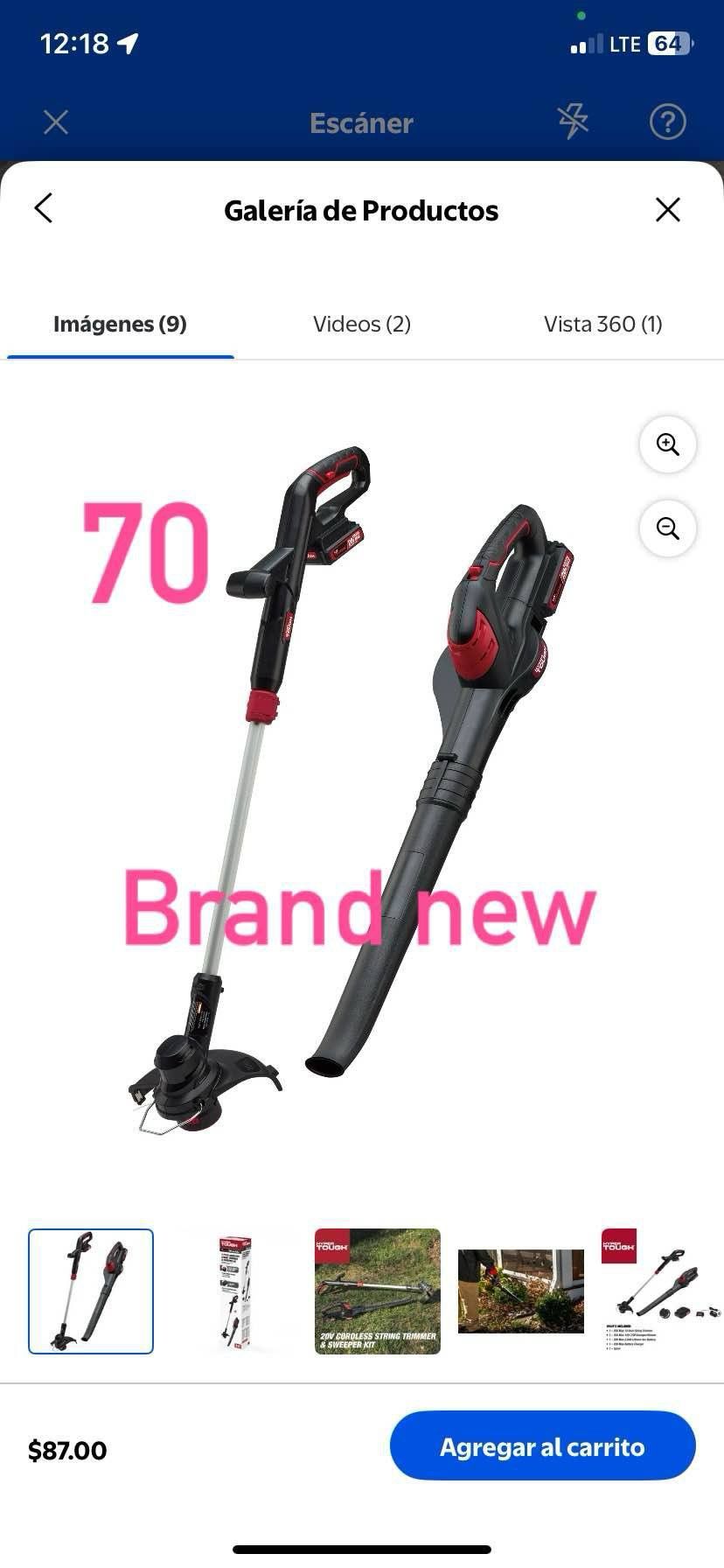Zoom in on the product image
This screenshot has height=1568, width=724.
point(667,444)
